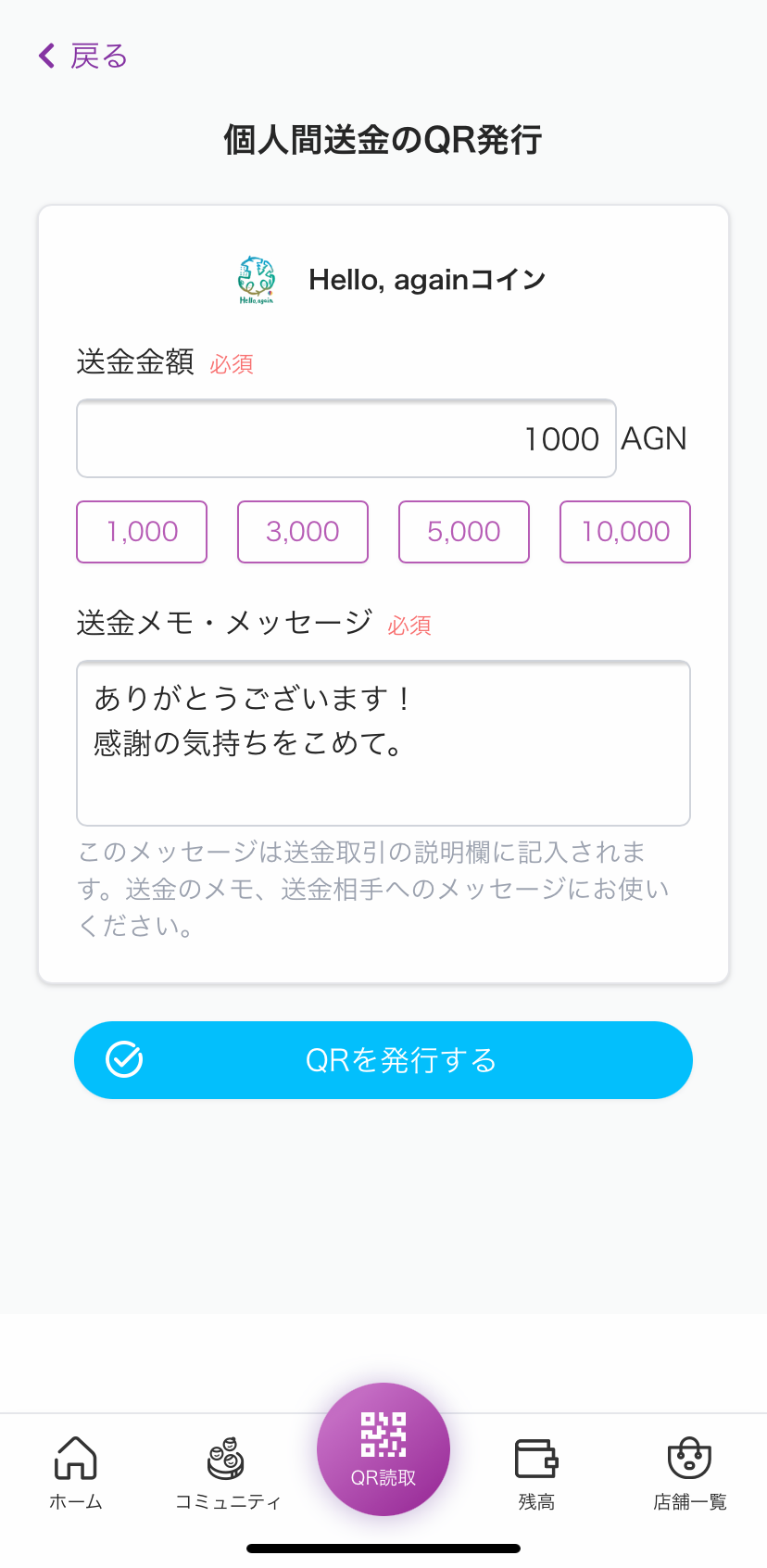Image resolution: width=767 pixels, height=1568 pixels.
Task: Open the QR読取 scanner button
Action: click(x=383, y=1449)
